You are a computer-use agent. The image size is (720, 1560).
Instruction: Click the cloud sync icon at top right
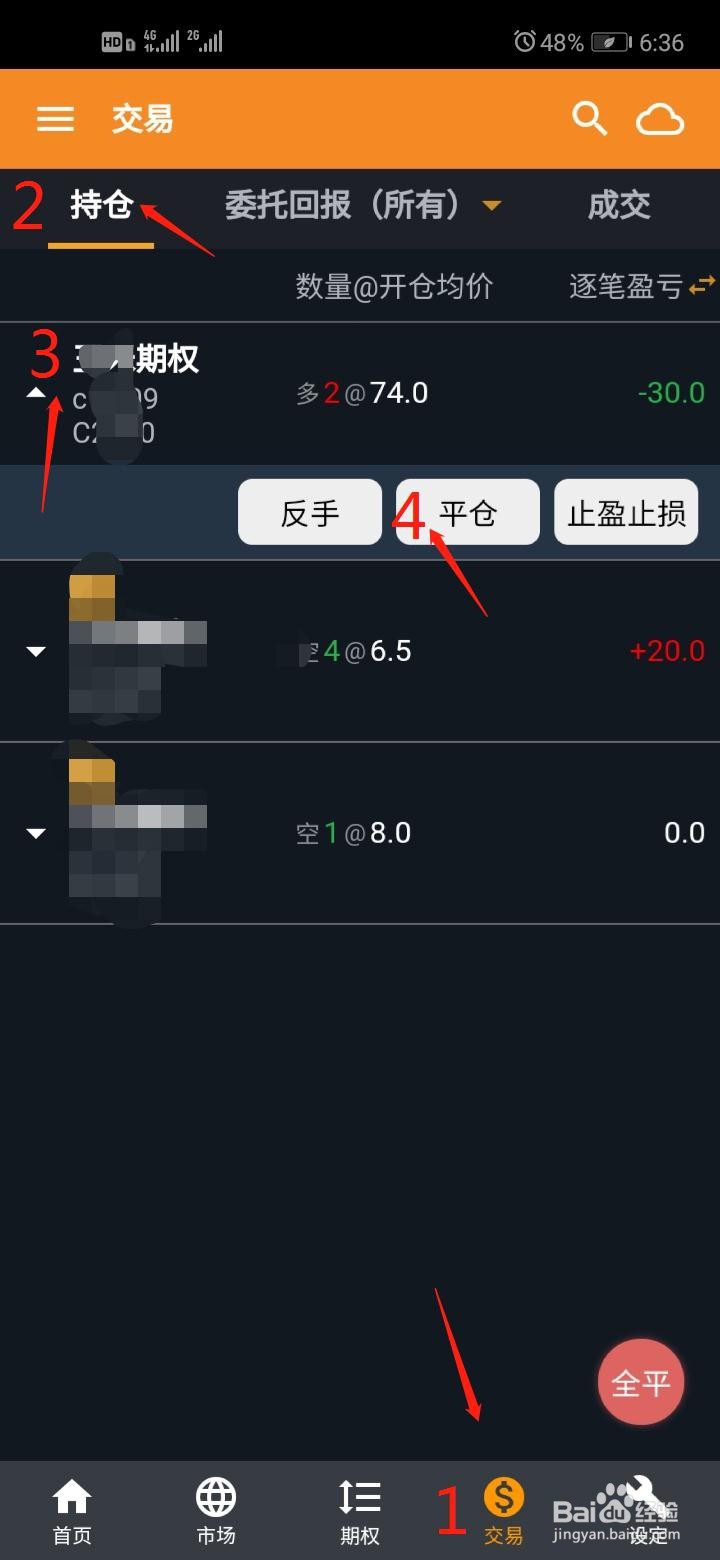[x=661, y=117]
